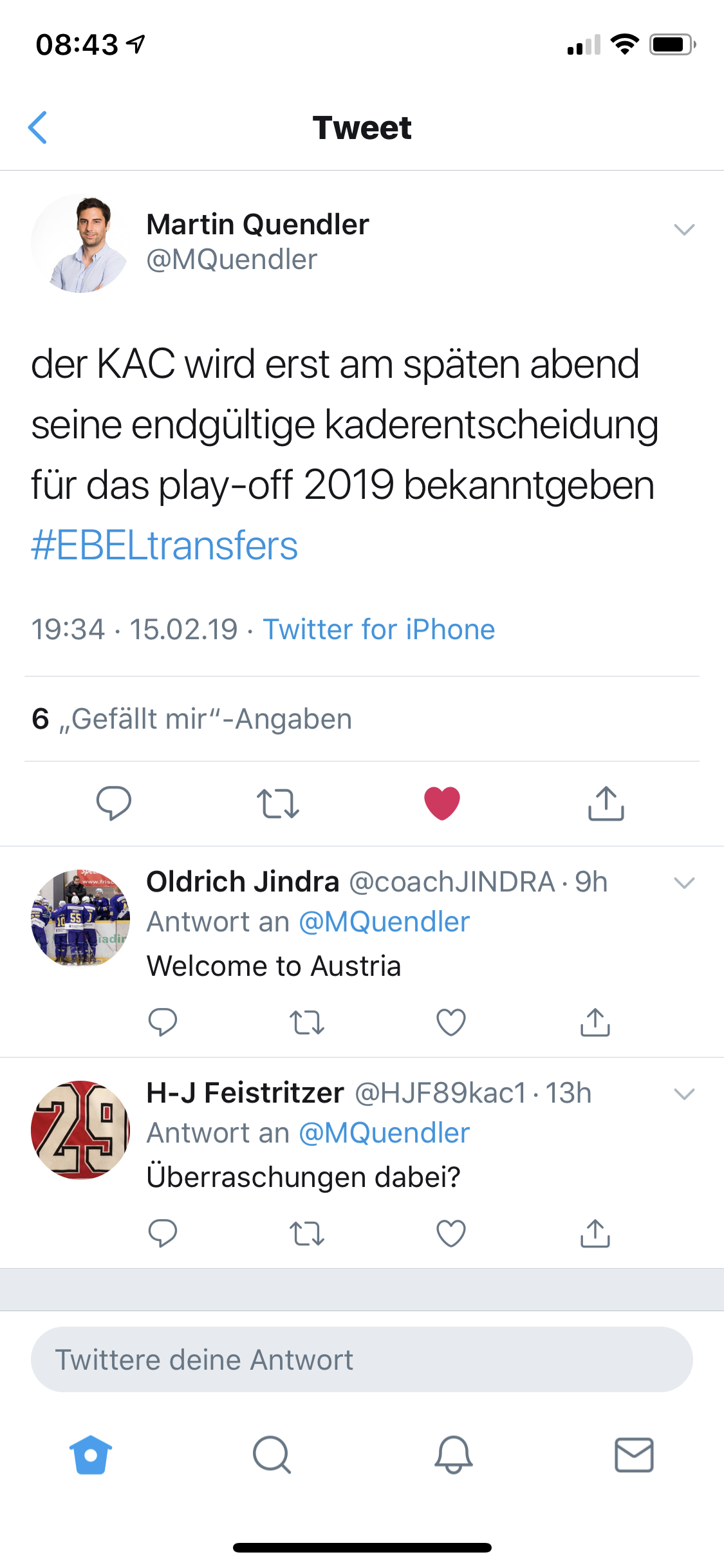View the 6 Gefällt mir likes list

tap(192, 719)
